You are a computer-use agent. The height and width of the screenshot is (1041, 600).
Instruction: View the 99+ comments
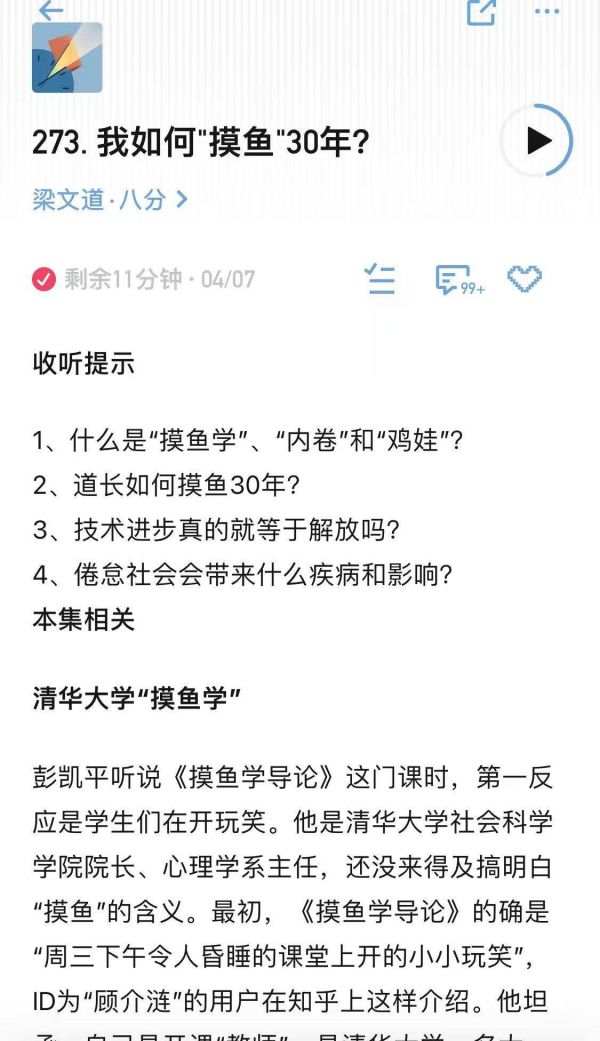click(x=458, y=280)
